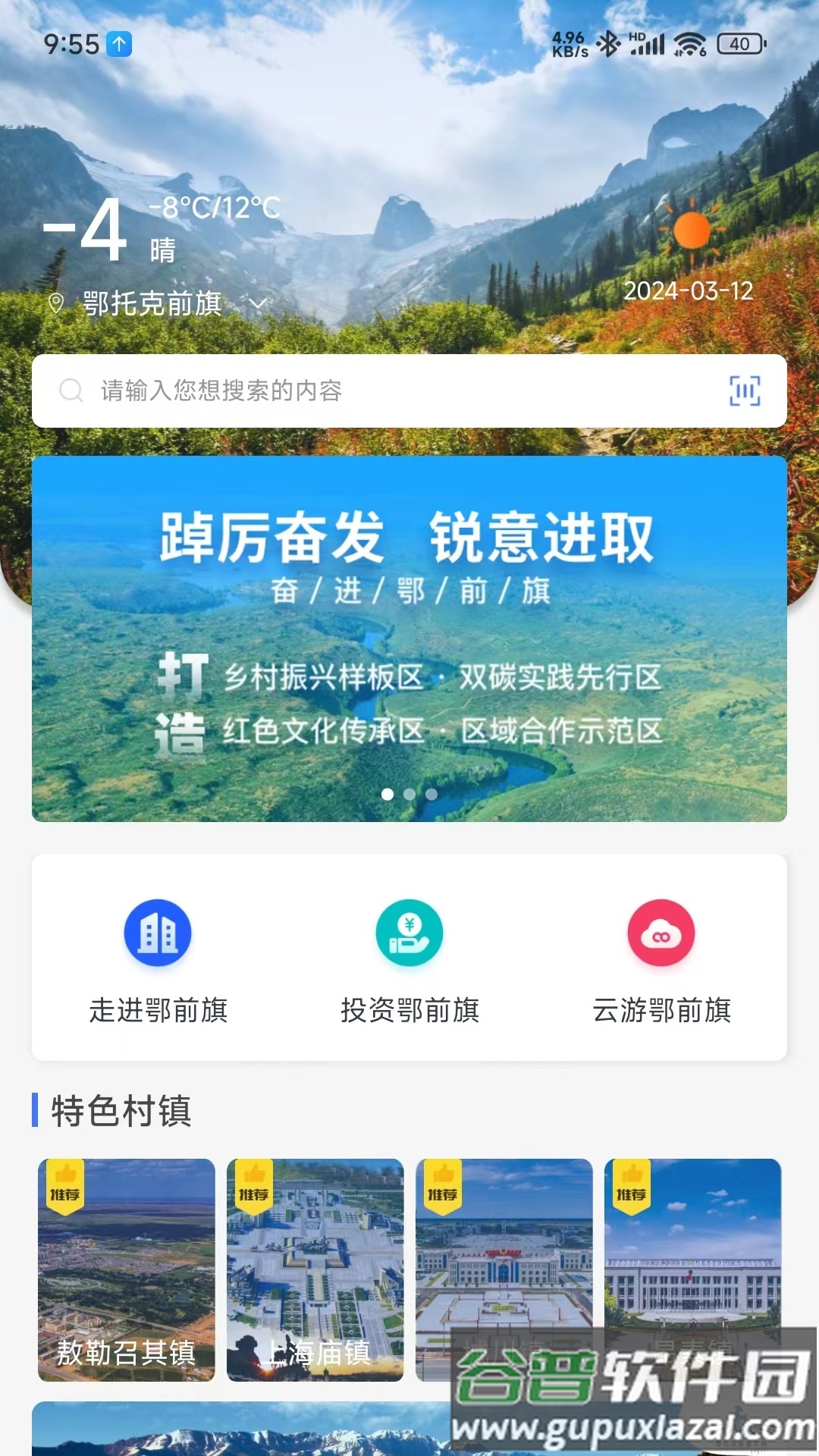
Task: Tap the first carousel indicator dot
Action: point(389,795)
